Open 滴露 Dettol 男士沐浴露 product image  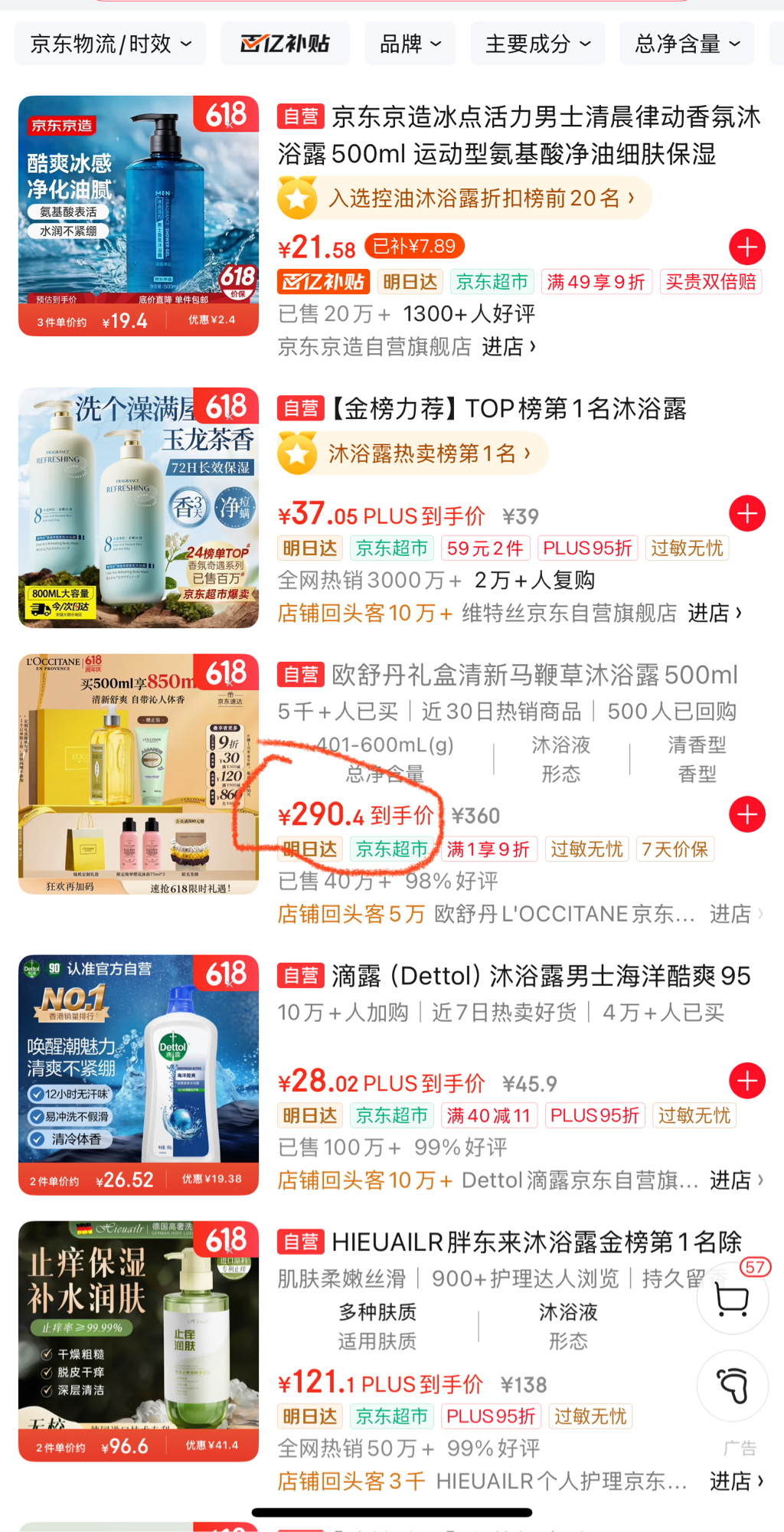139,1075
